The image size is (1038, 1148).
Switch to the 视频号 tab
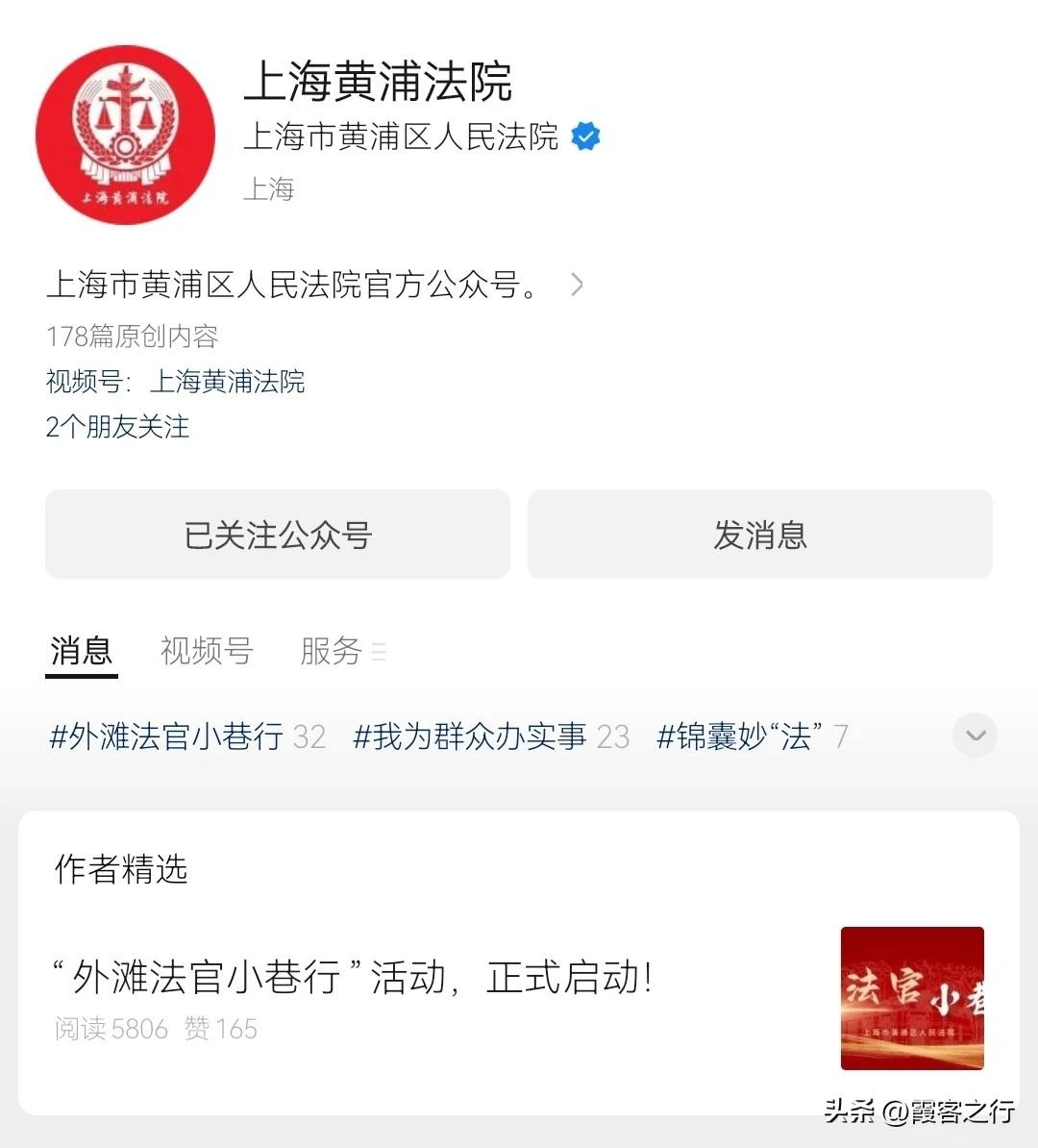point(207,651)
